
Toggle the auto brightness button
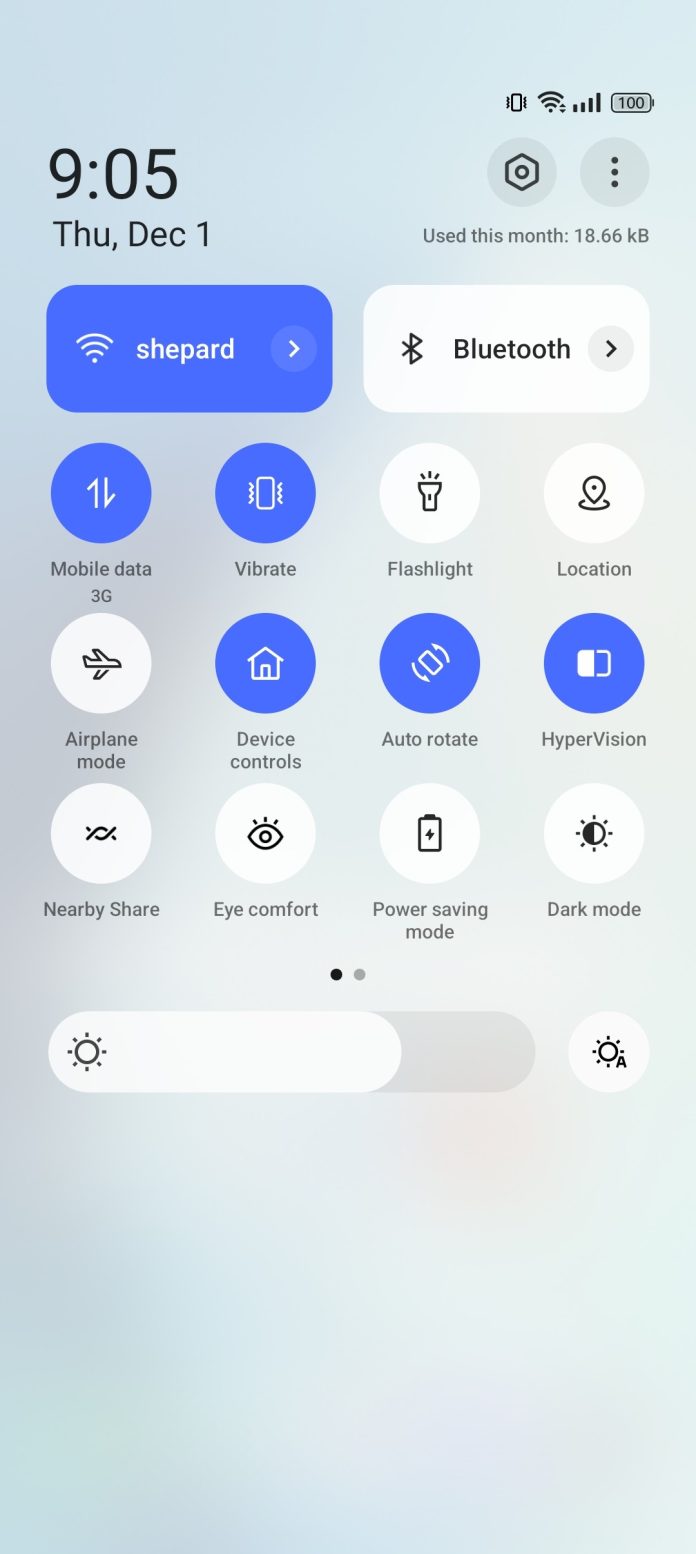(x=609, y=1052)
